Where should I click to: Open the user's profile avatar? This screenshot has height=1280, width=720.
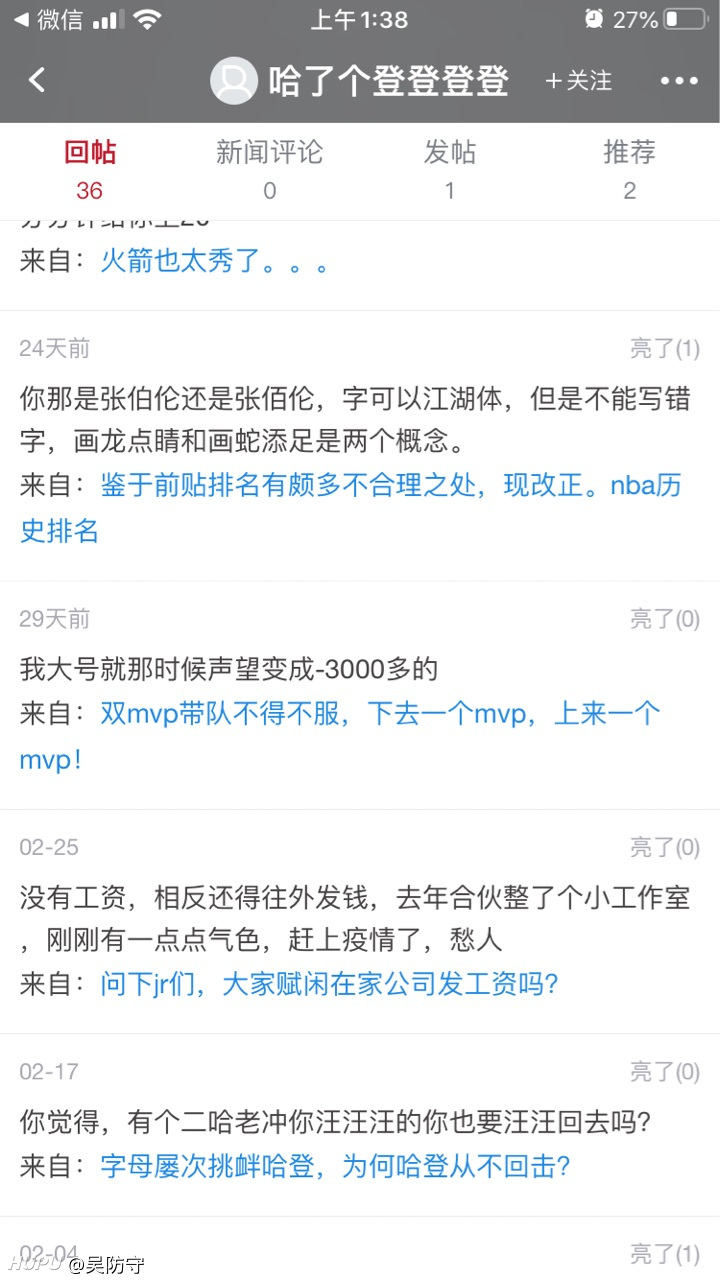[x=234, y=81]
